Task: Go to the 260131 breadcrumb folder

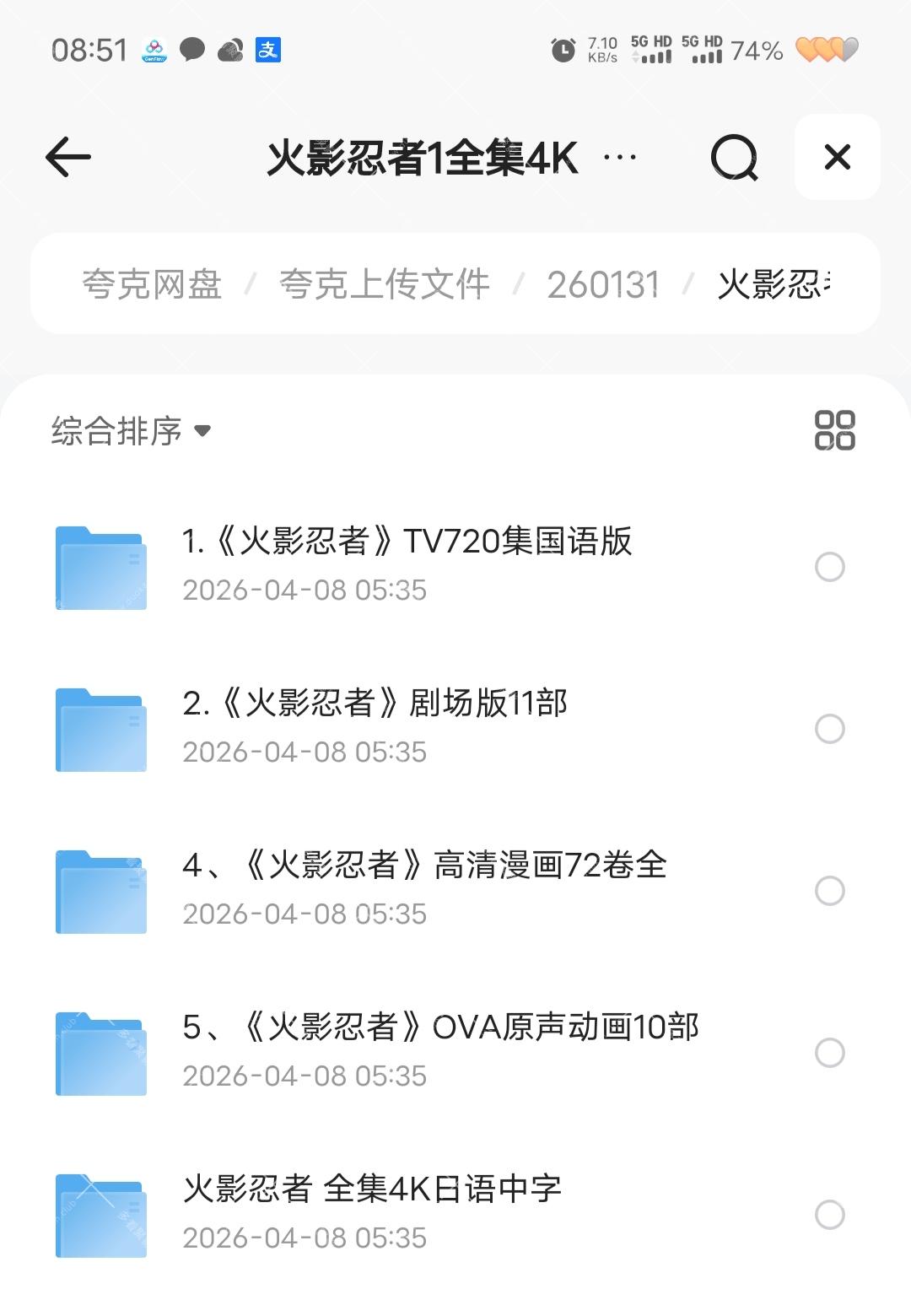Action: click(x=603, y=284)
